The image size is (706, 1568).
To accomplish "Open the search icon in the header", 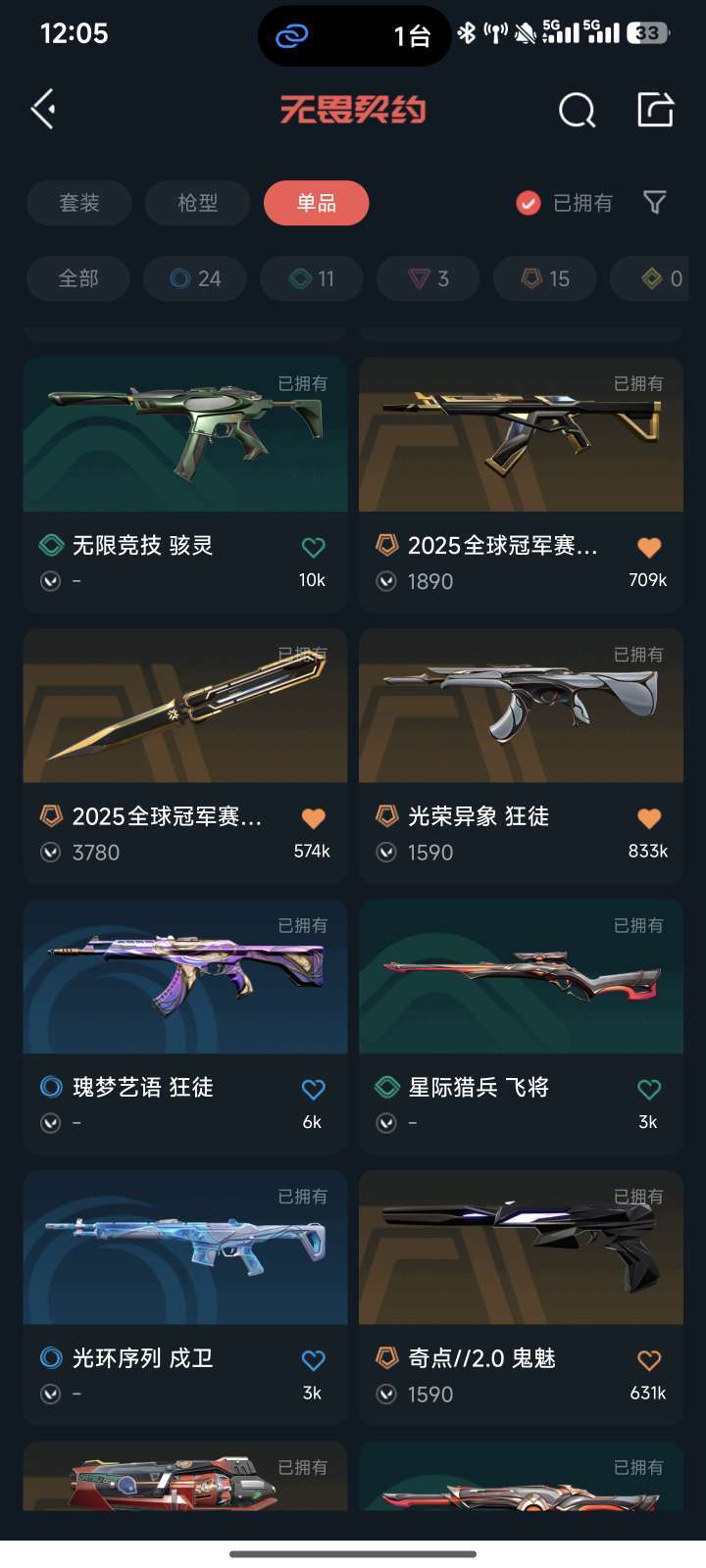I will (577, 111).
